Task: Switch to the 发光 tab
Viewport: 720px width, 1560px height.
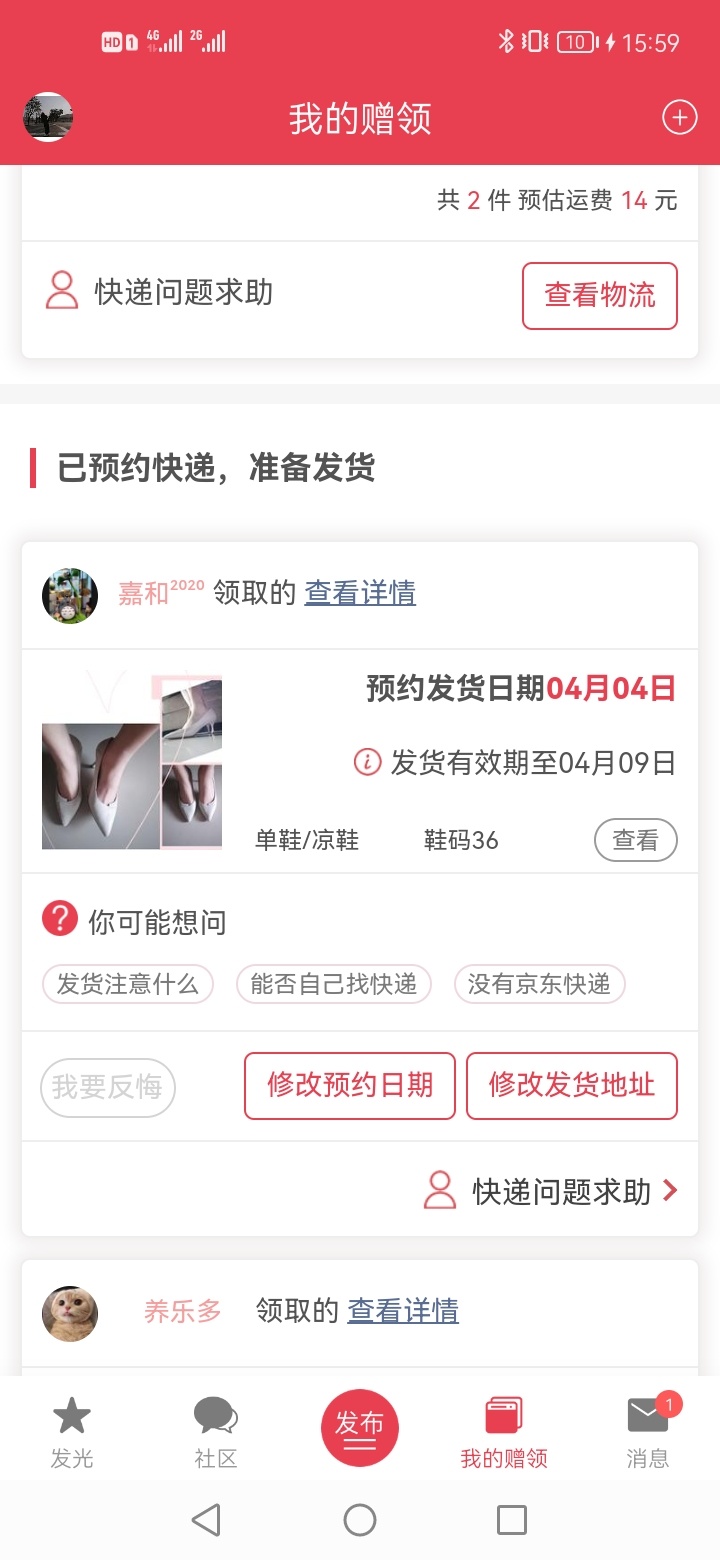Action: tap(72, 1433)
